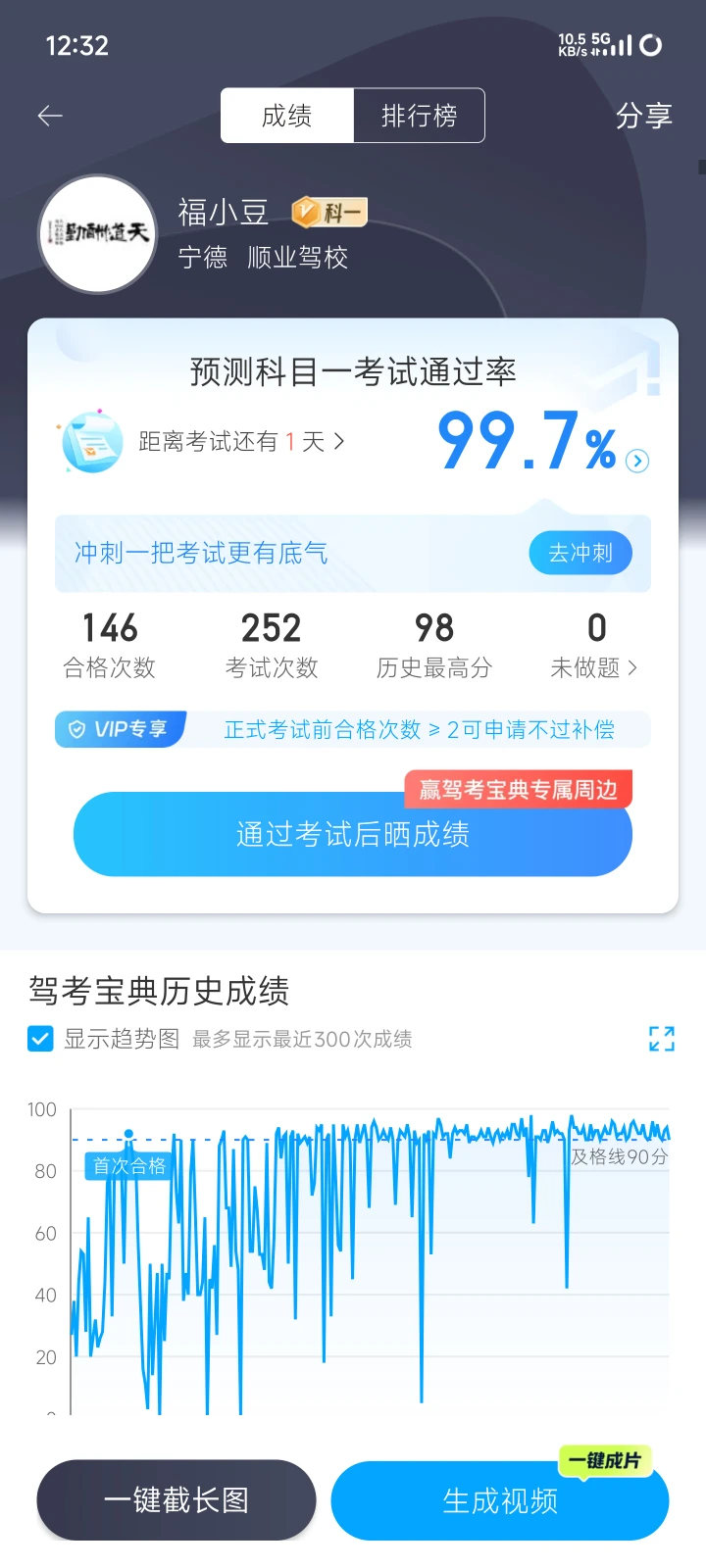Tap 分享 to share results
Screen dimensions: 706x1568
[643, 116]
